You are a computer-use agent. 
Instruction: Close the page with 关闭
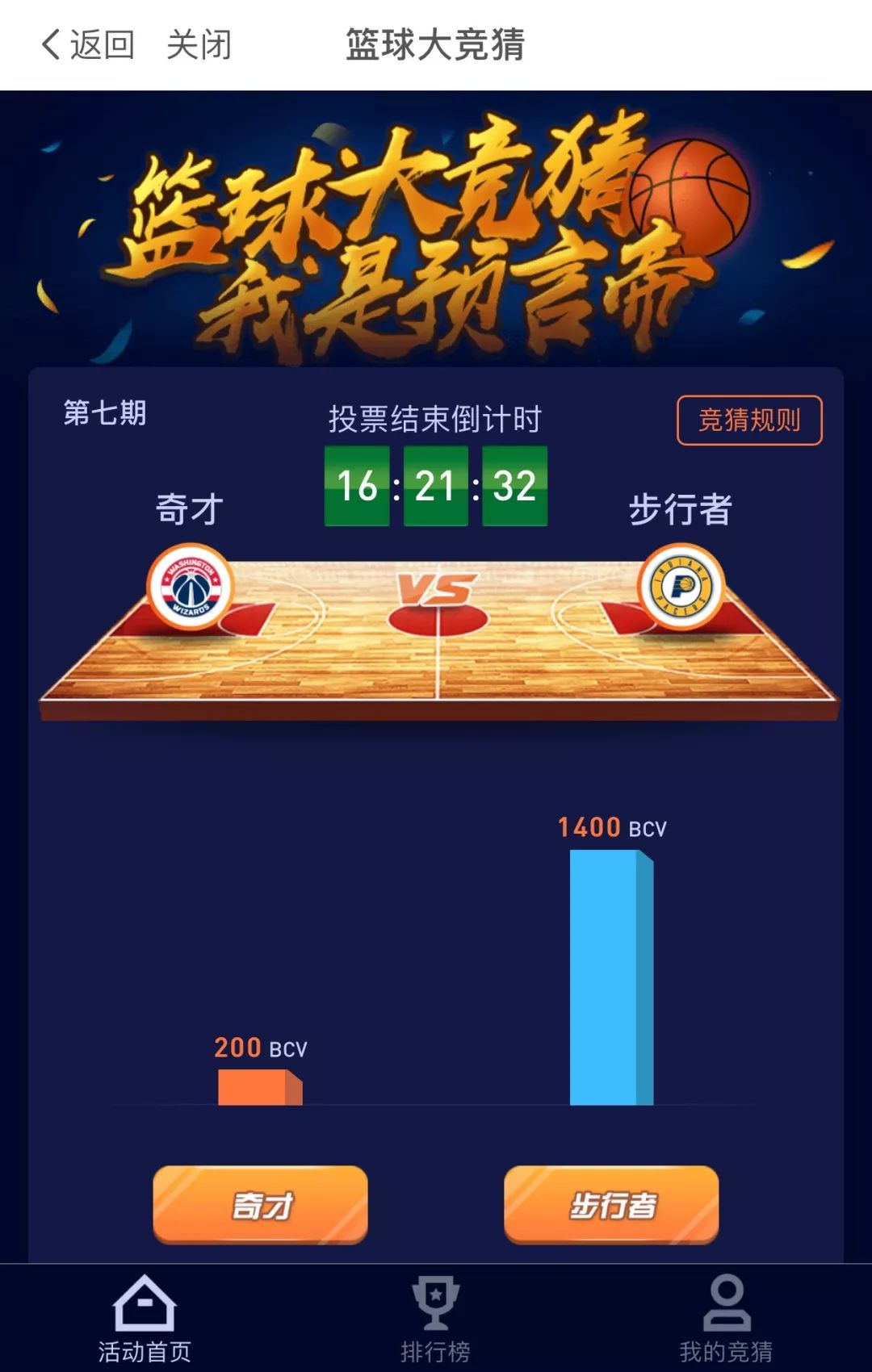coord(199,44)
